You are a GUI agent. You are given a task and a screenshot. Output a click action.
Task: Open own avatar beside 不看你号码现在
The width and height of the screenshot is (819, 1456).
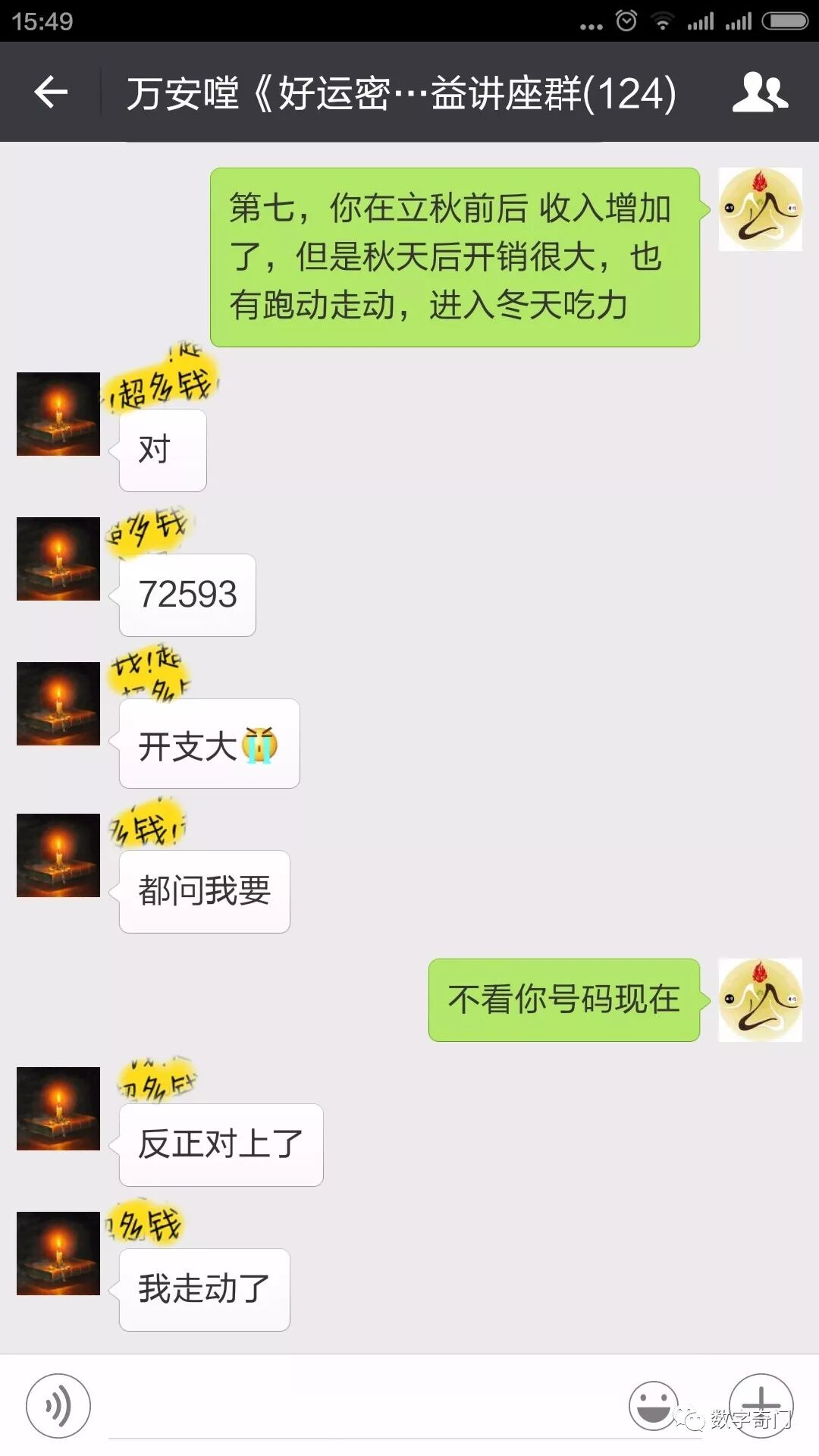point(760,999)
